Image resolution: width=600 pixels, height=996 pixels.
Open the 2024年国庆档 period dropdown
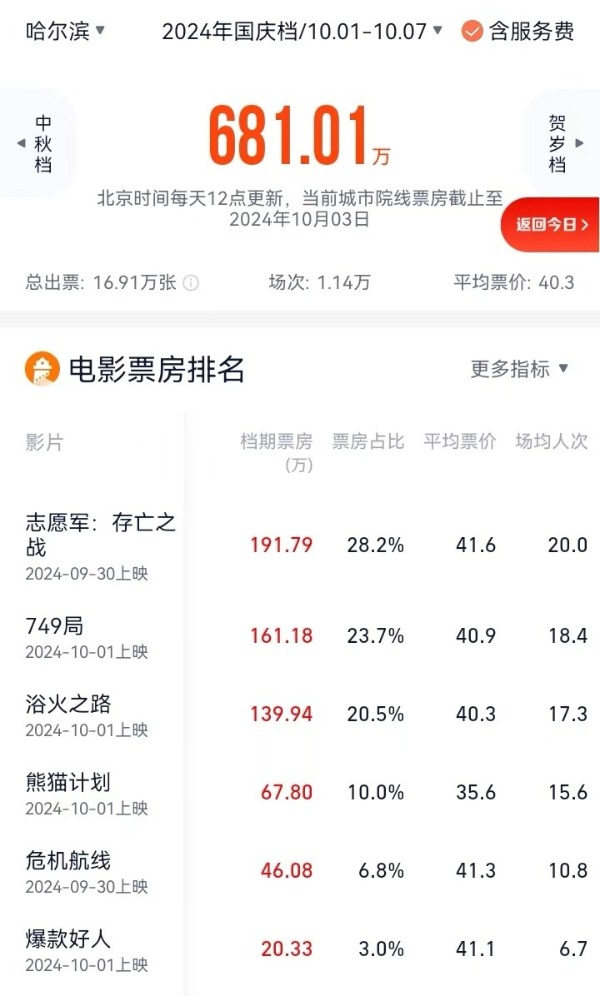point(302,30)
